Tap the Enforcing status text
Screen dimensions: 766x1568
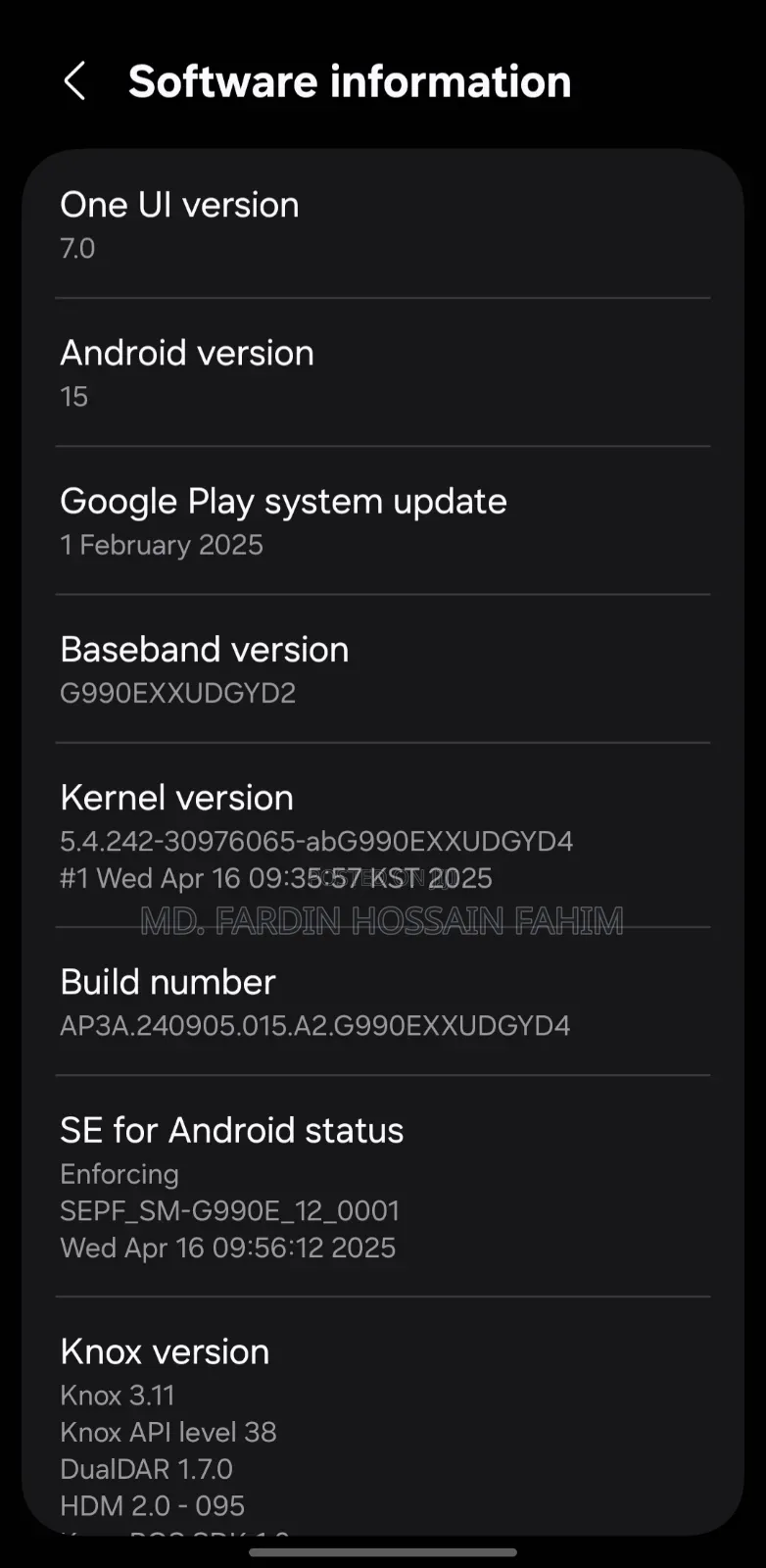tap(119, 1173)
